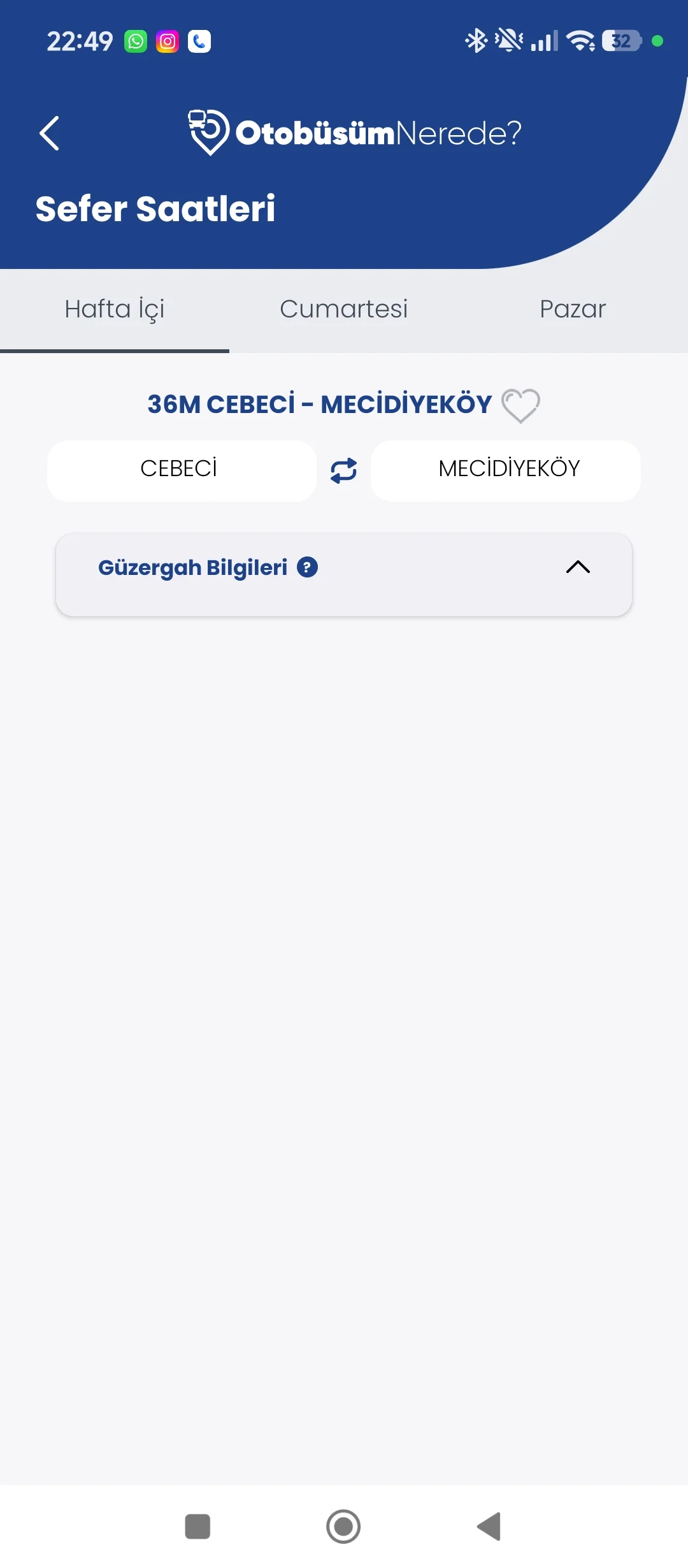Screen dimensions: 688x1568
Task: Switch to the Cumartesi tab
Action: click(x=343, y=309)
